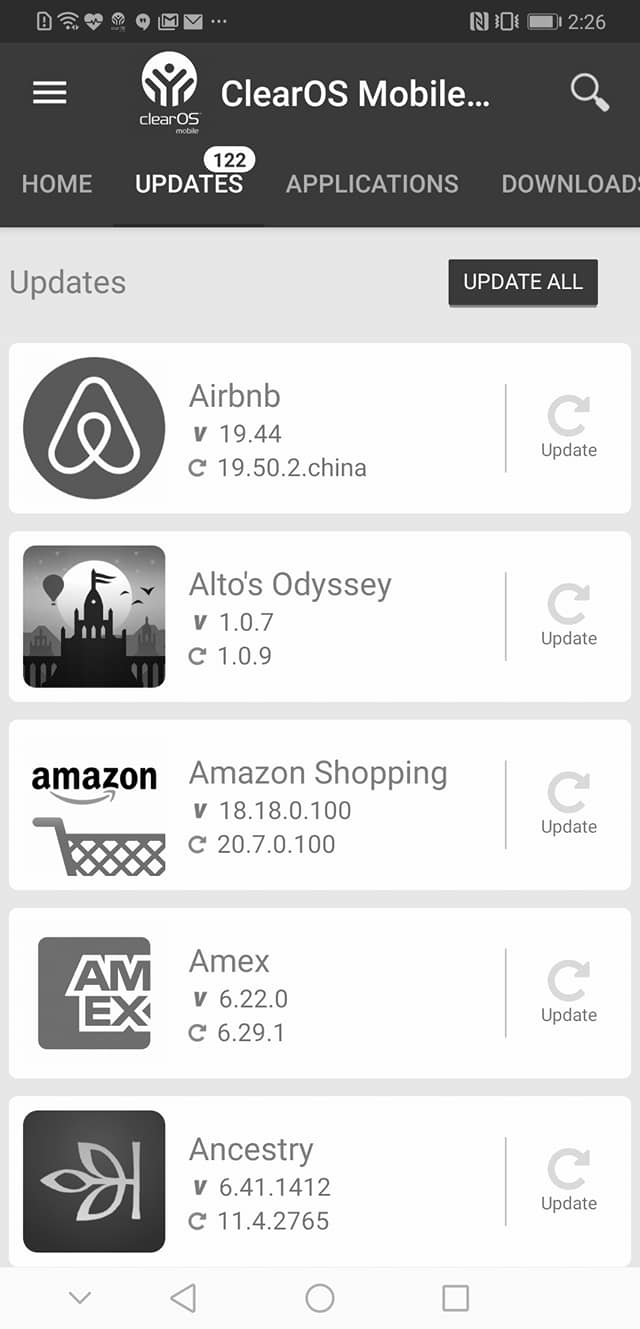
Task: Update the Amex app
Action: coord(568,993)
